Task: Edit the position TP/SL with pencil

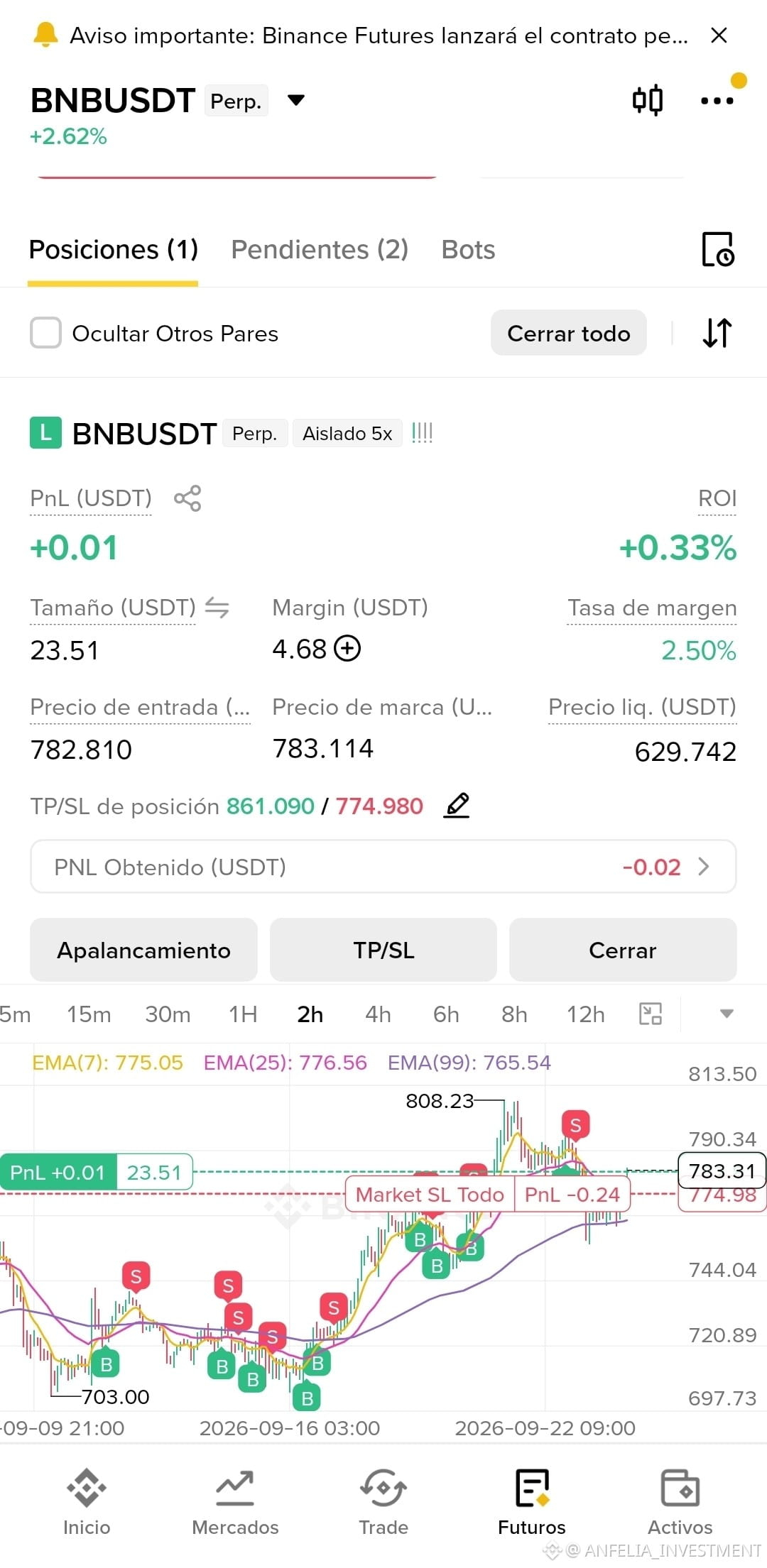Action: pyautogui.click(x=457, y=806)
